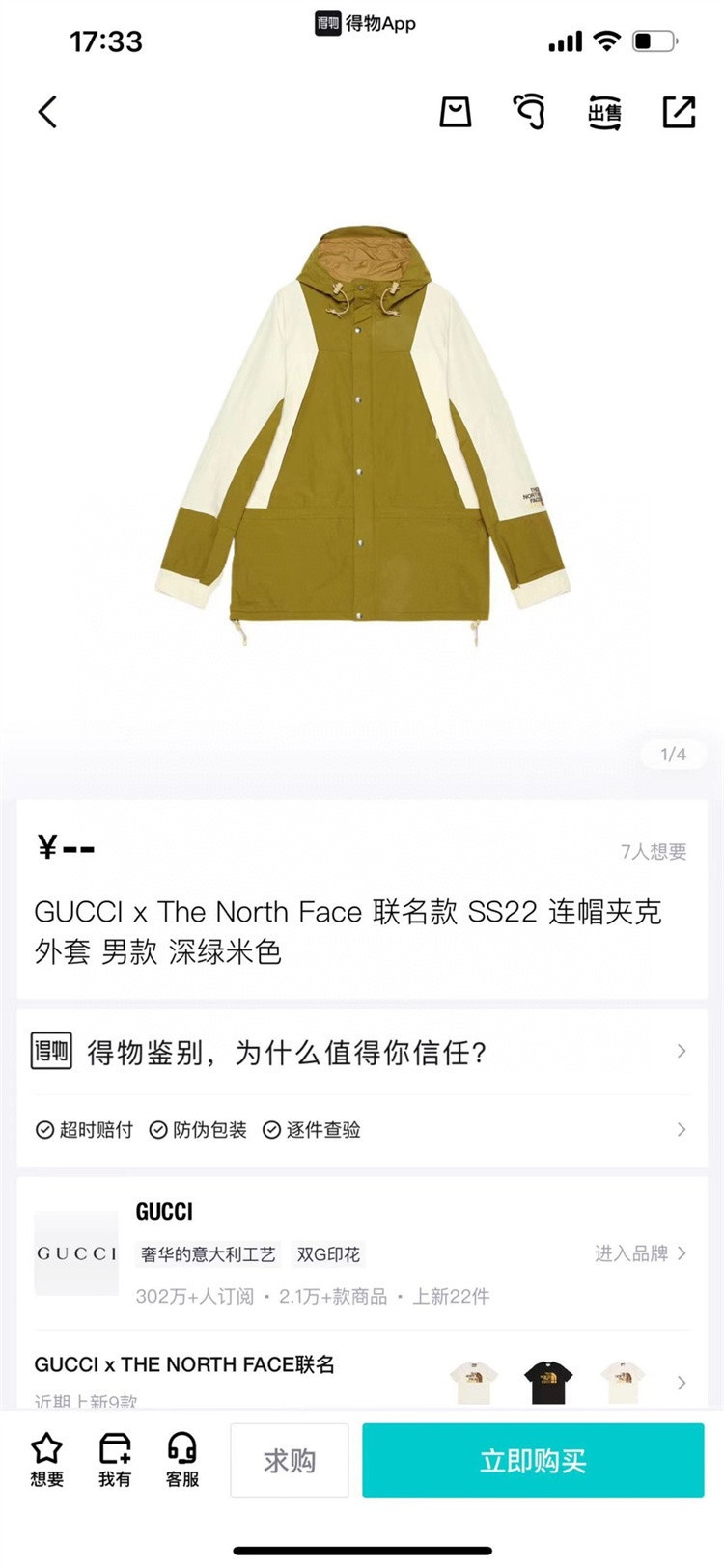Image resolution: width=724 pixels, height=1568 pixels.
Task: Tap the 求购 bid button
Action: (x=289, y=1460)
